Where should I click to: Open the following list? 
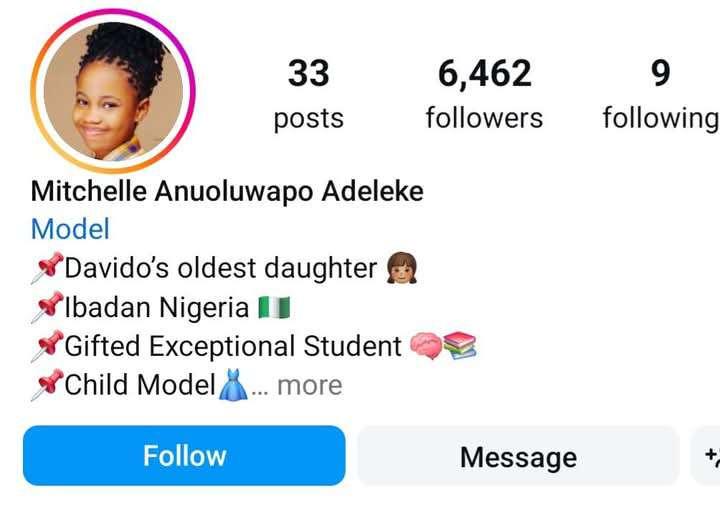[x=659, y=94]
